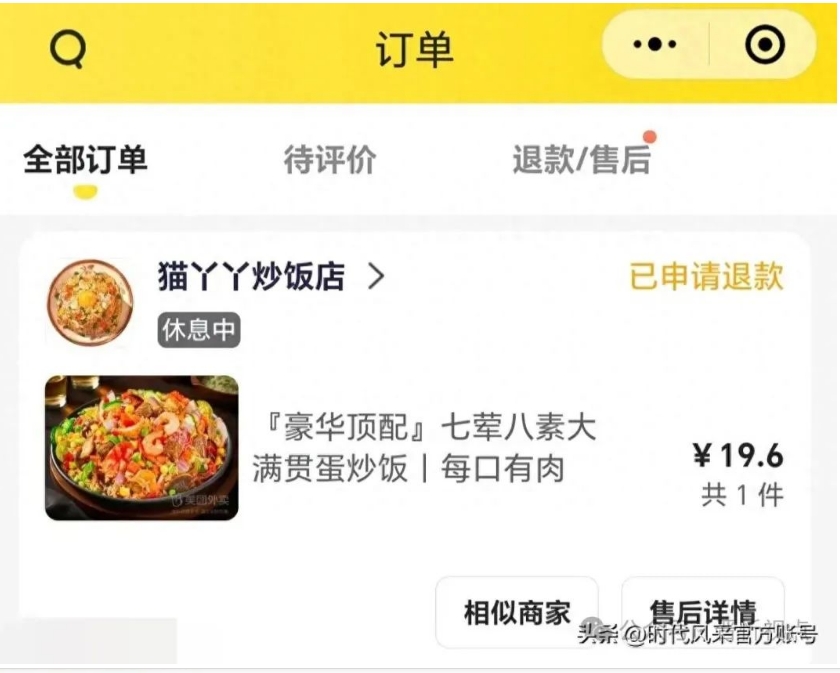Switch to the 退款/售后 tab
840x673 pixels.
click(x=582, y=160)
